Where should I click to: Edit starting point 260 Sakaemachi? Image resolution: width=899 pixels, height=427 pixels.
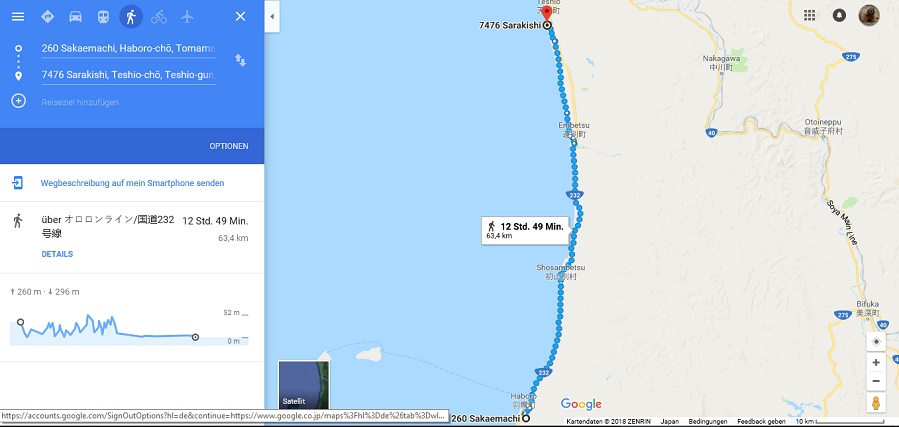(128, 48)
